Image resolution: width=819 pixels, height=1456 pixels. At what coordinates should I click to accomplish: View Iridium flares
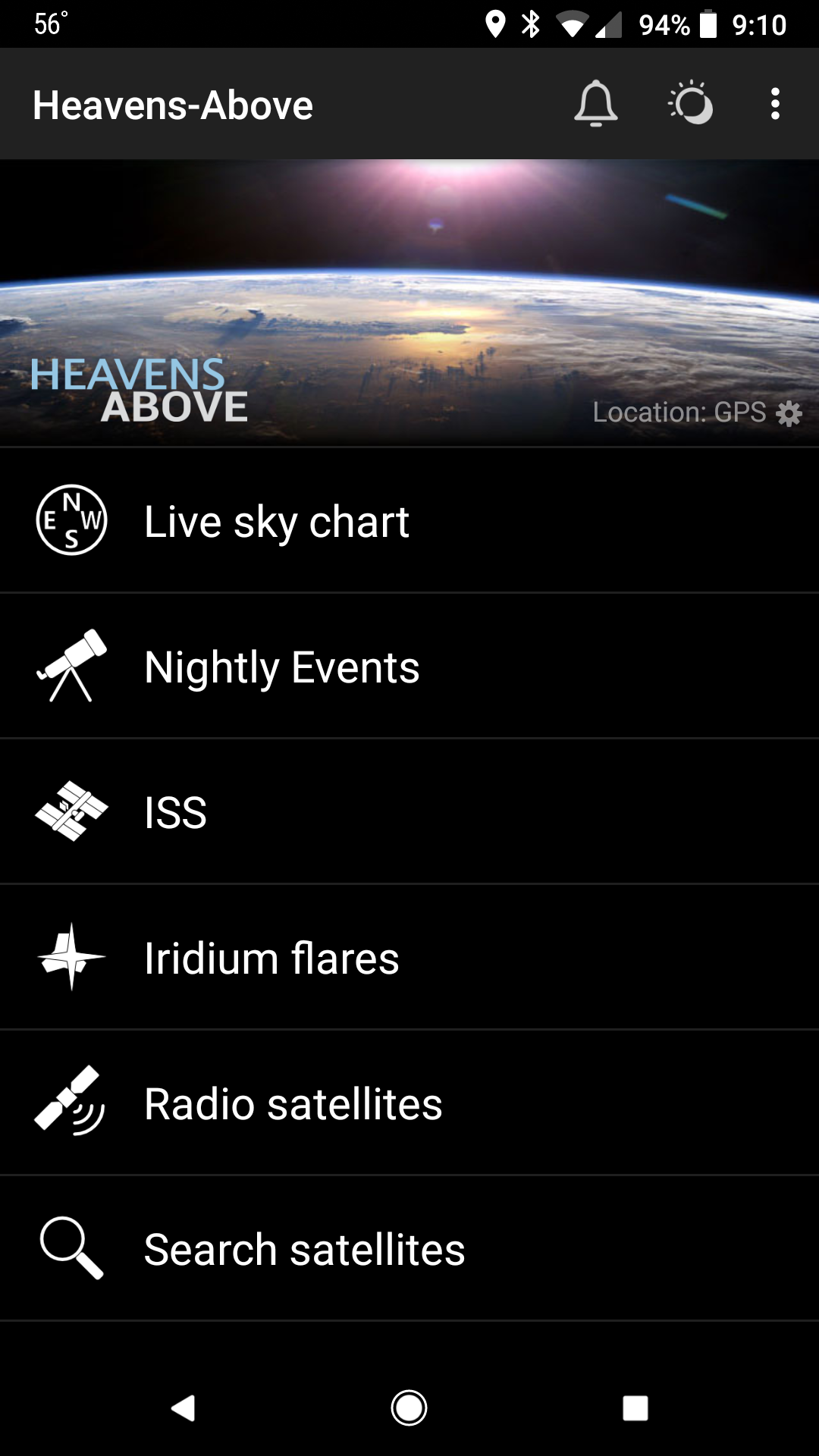(409, 958)
